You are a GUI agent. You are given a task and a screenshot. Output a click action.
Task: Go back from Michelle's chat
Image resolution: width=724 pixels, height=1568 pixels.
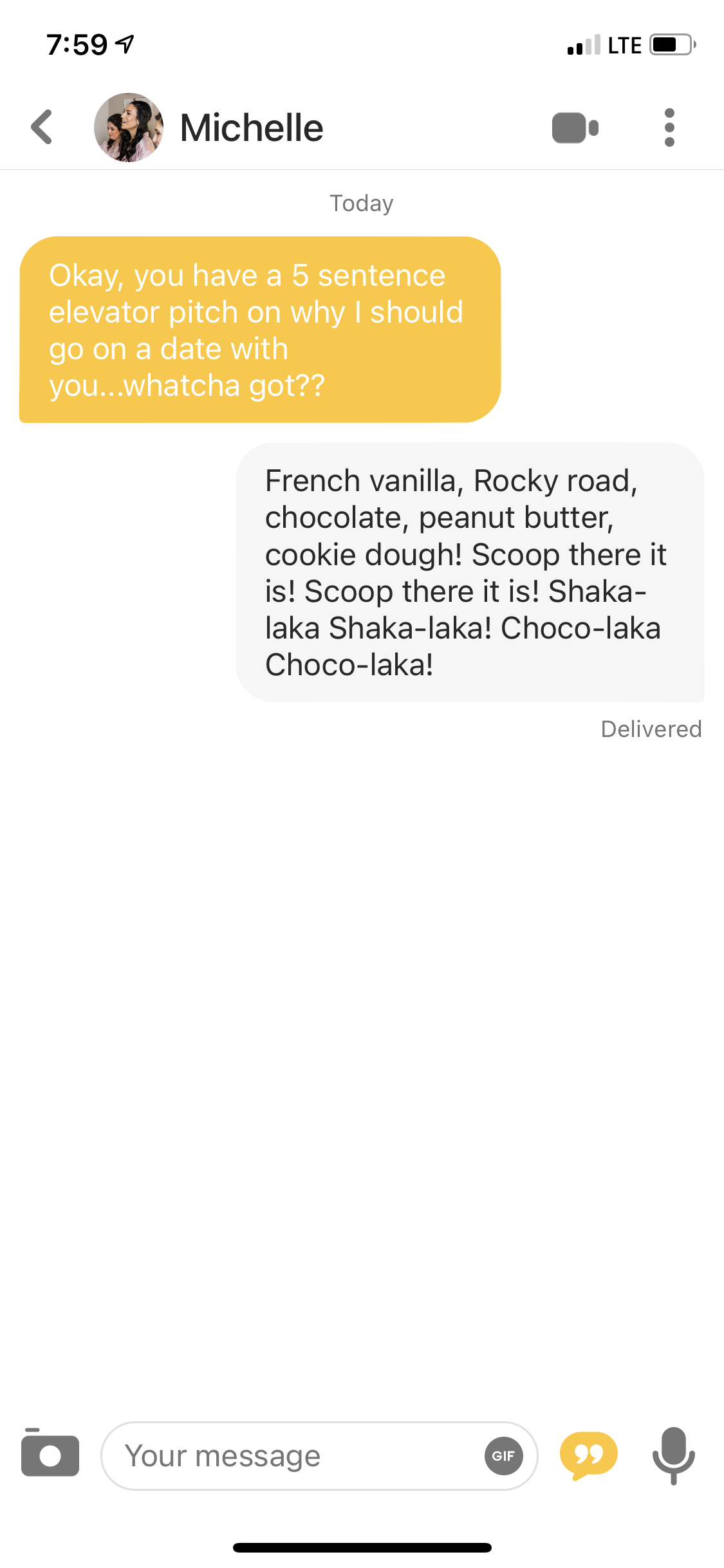pyautogui.click(x=42, y=127)
